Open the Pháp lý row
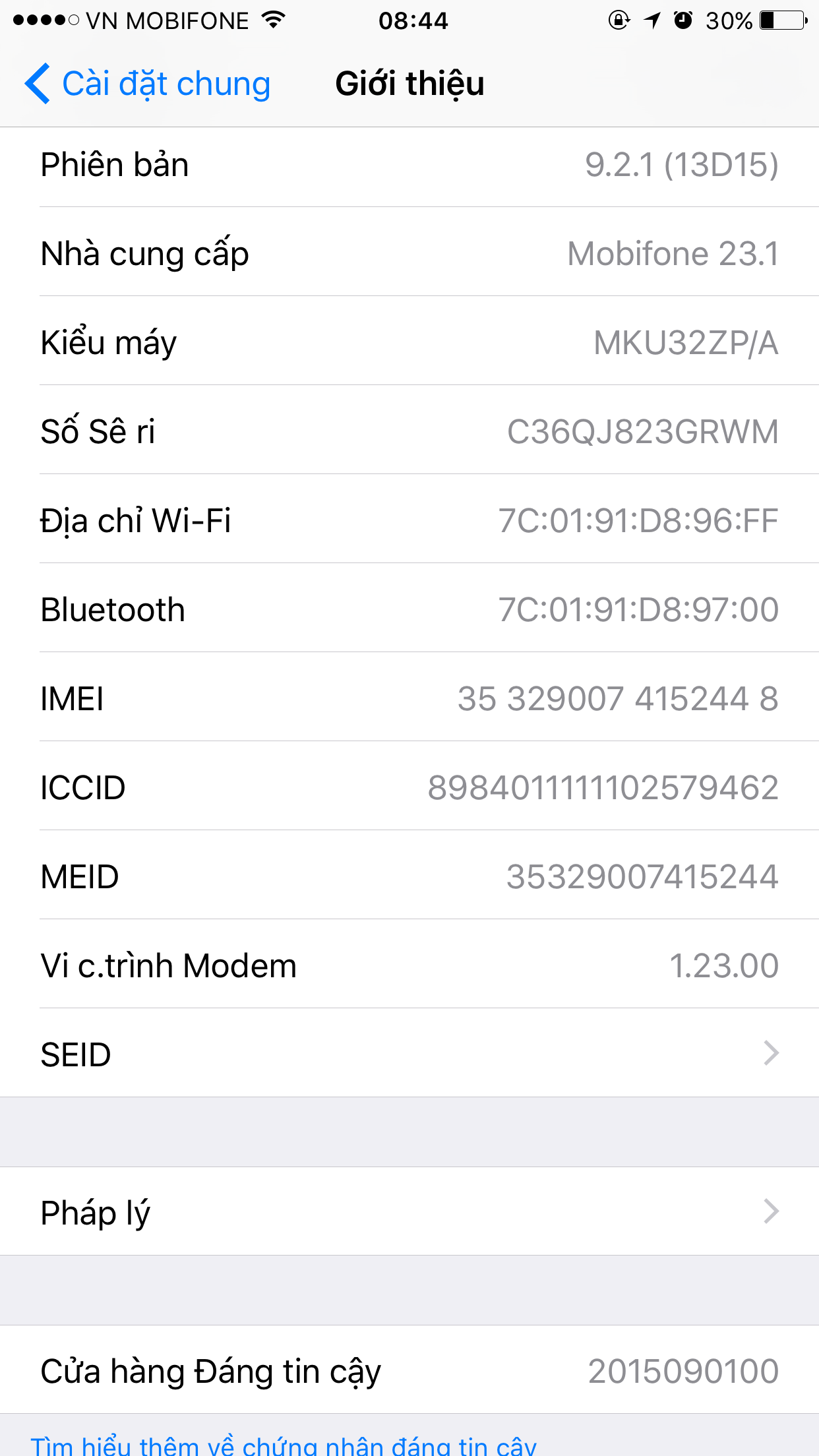819x1456 pixels. pyautogui.click(x=409, y=1211)
